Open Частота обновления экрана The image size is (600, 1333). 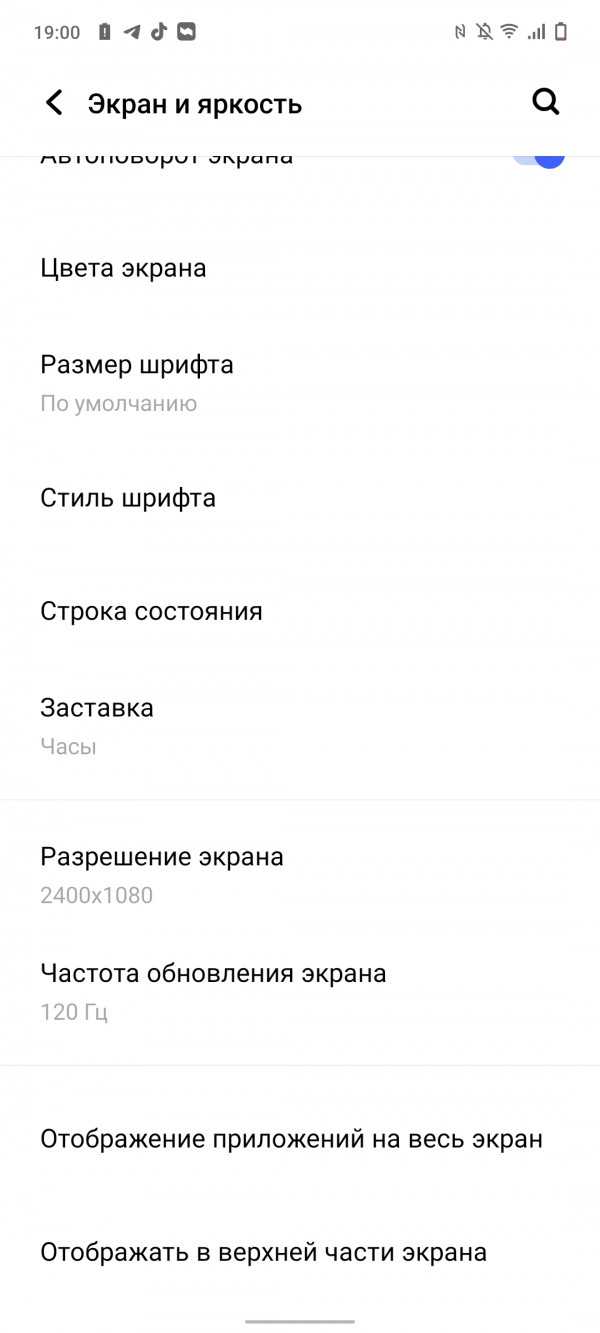point(300,991)
